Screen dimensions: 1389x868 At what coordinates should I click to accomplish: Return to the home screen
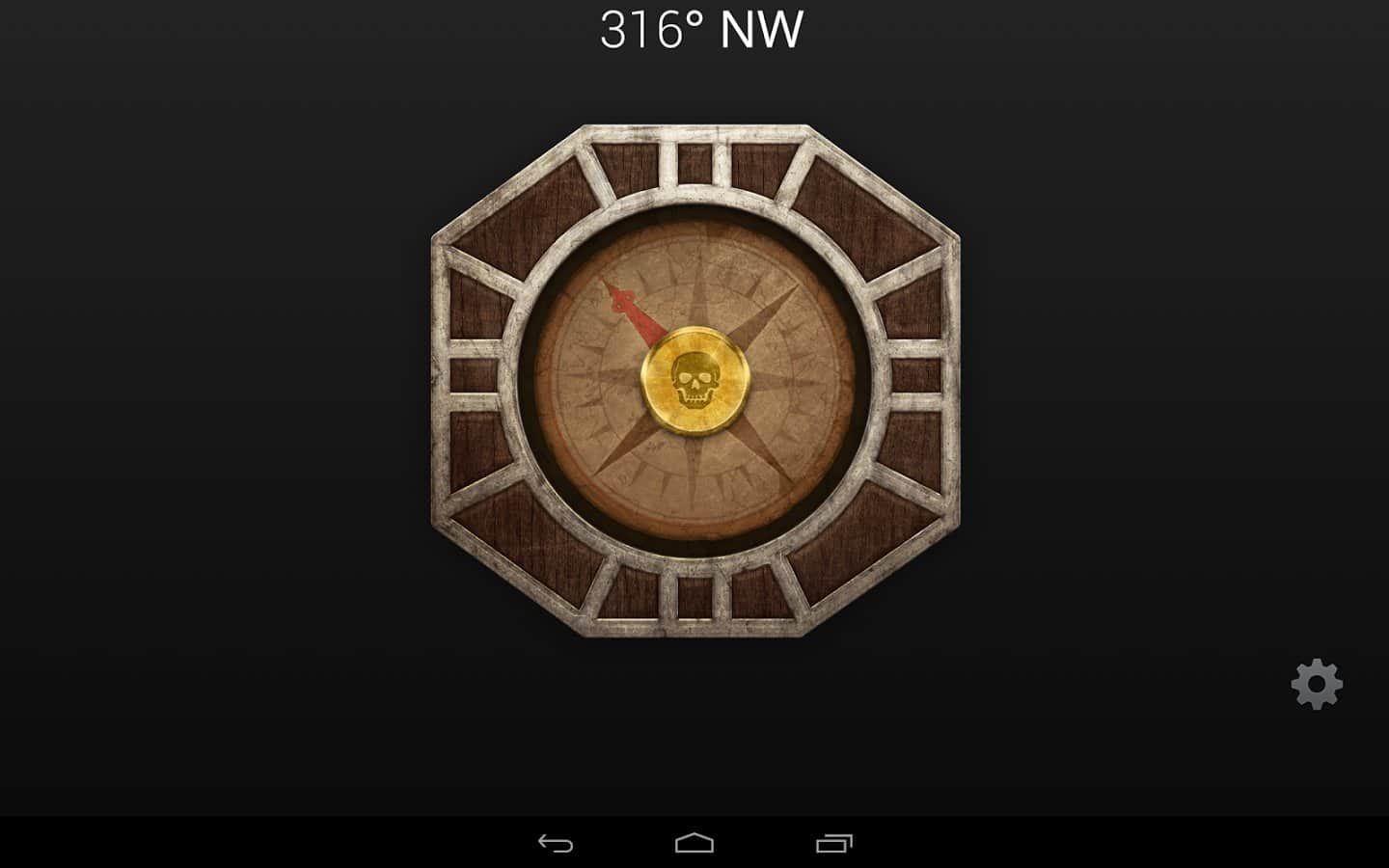(x=694, y=844)
